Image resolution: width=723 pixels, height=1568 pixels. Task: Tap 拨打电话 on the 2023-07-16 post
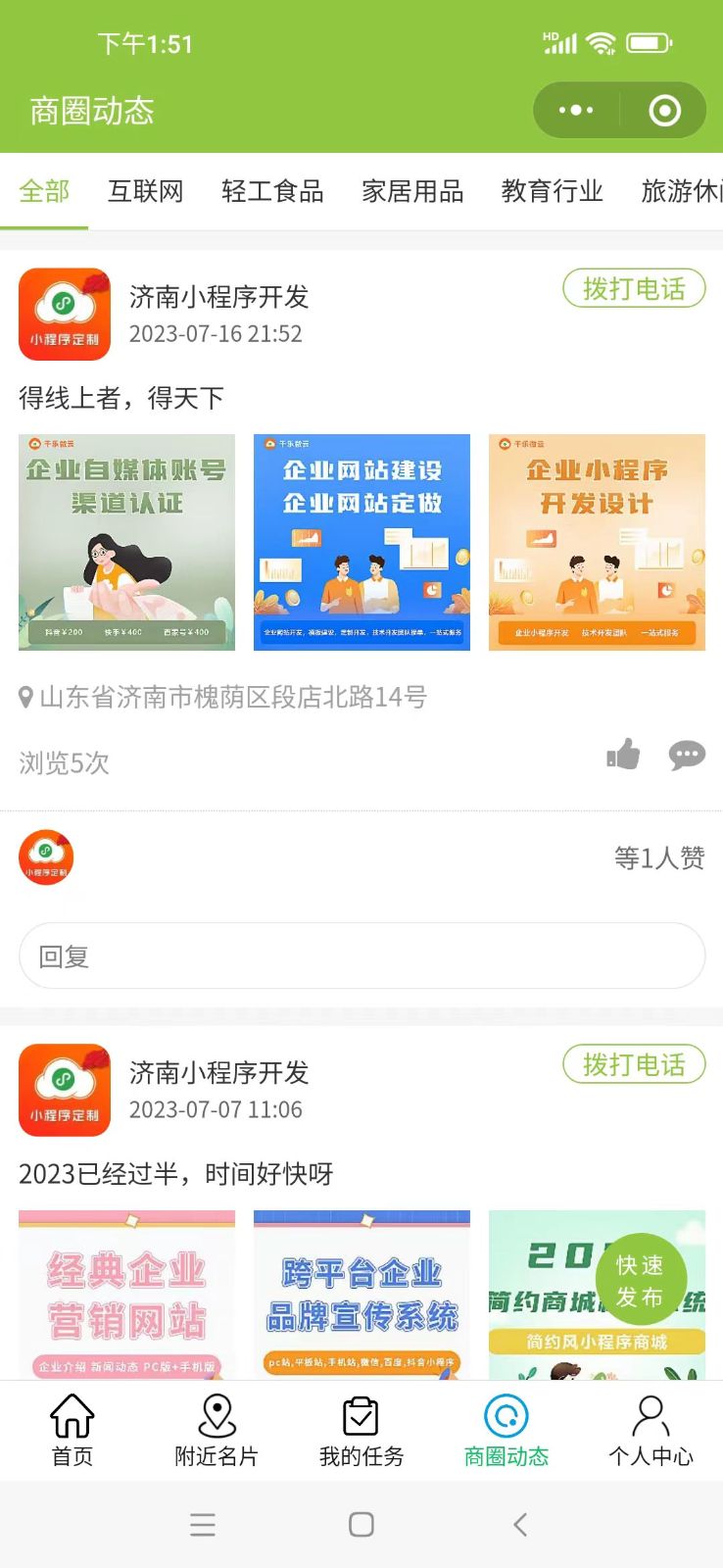click(x=634, y=288)
